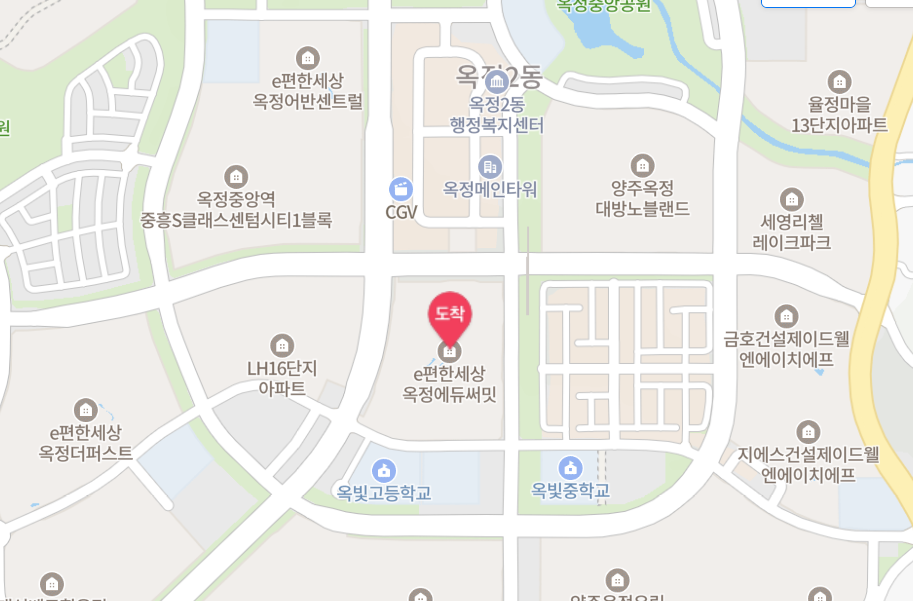Open the 옥정2동 행정복지센터 marker

(x=497, y=82)
